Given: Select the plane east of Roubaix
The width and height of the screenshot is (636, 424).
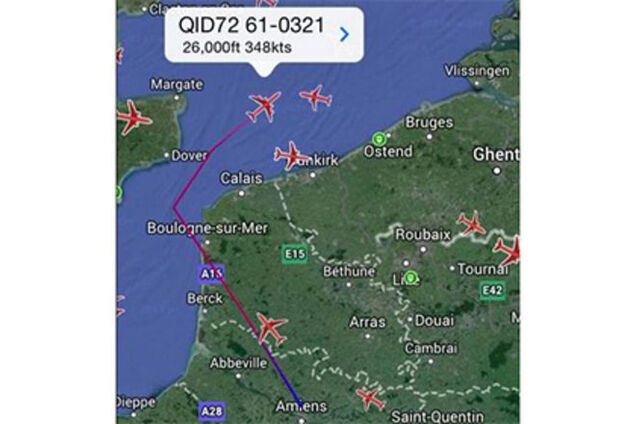Looking at the screenshot, I should pos(470,224).
